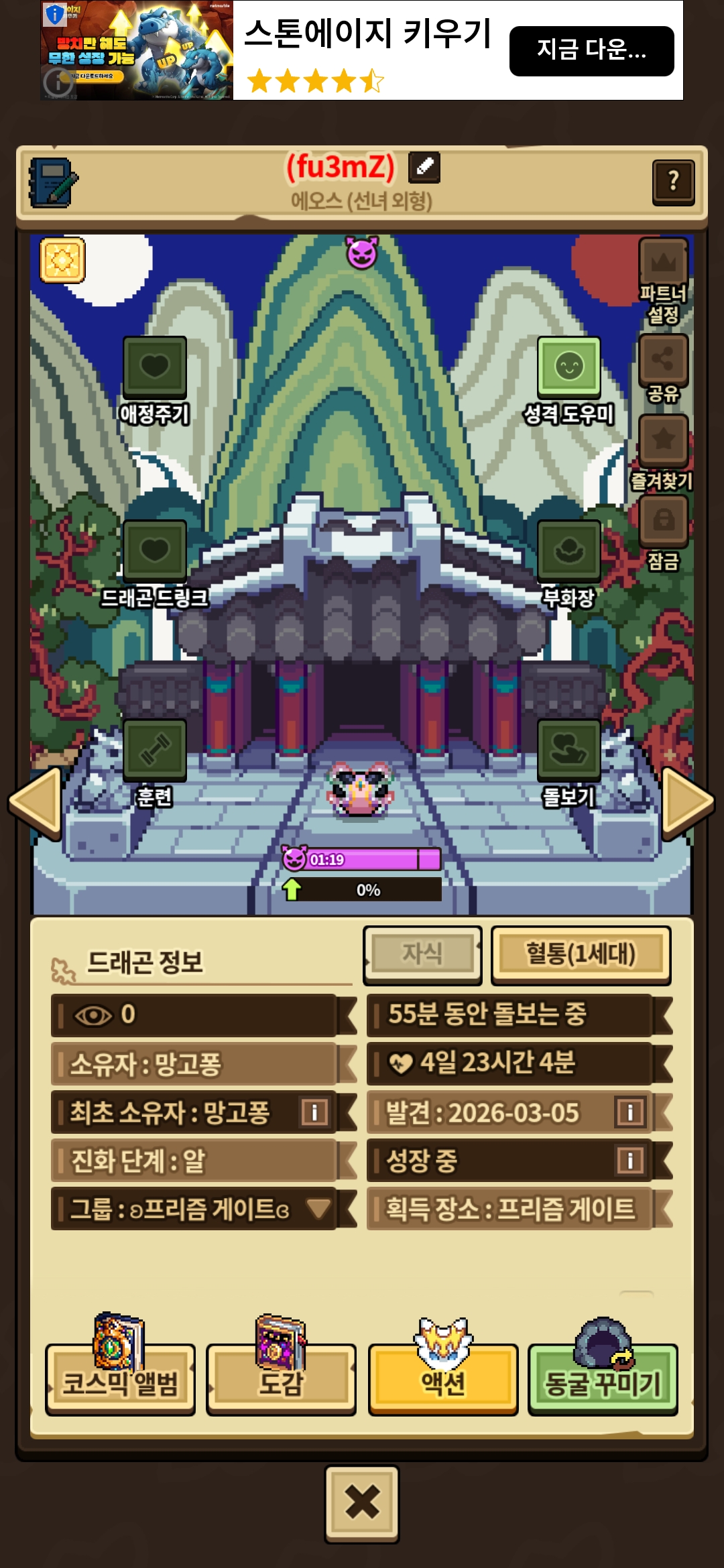Go to the previous dragon
This screenshot has width=724, height=1568.
[36, 803]
